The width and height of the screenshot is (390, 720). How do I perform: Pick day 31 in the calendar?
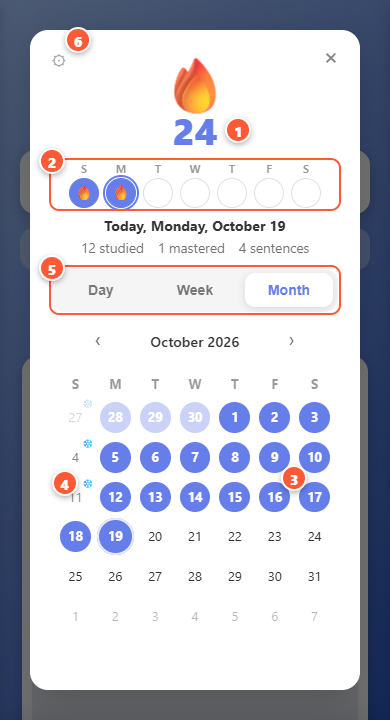click(314, 576)
